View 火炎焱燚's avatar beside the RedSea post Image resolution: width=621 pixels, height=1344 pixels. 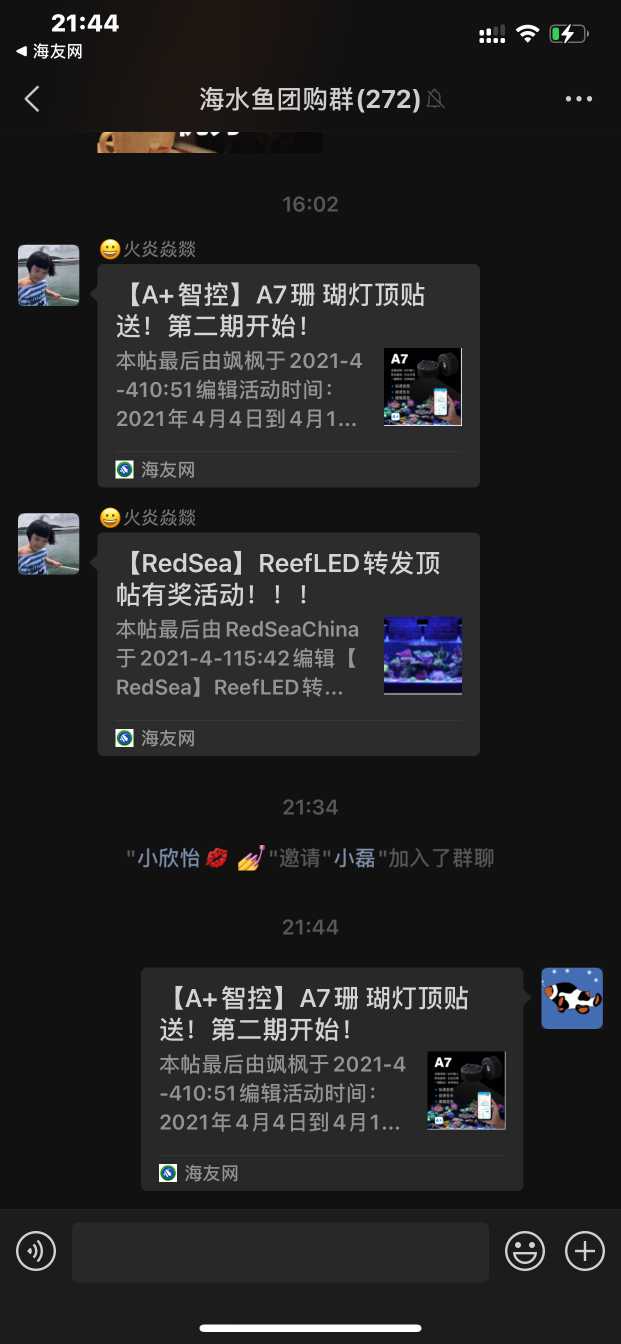[49, 544]
